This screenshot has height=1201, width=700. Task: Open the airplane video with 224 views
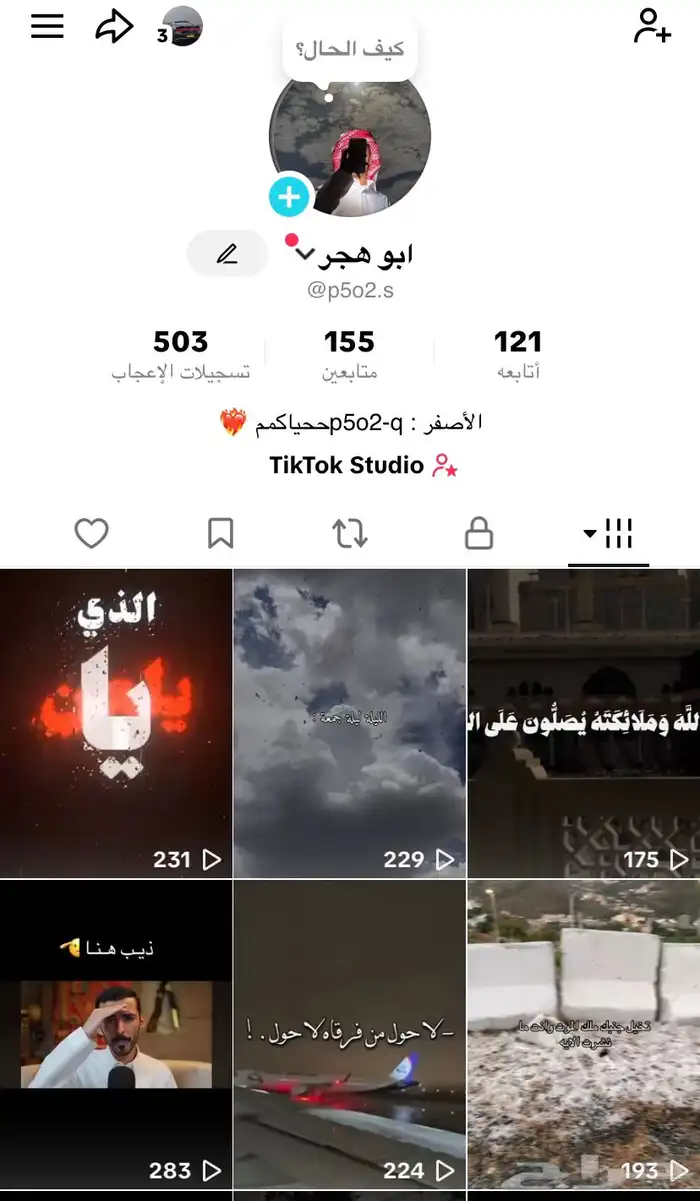(x=349, y=1035)
